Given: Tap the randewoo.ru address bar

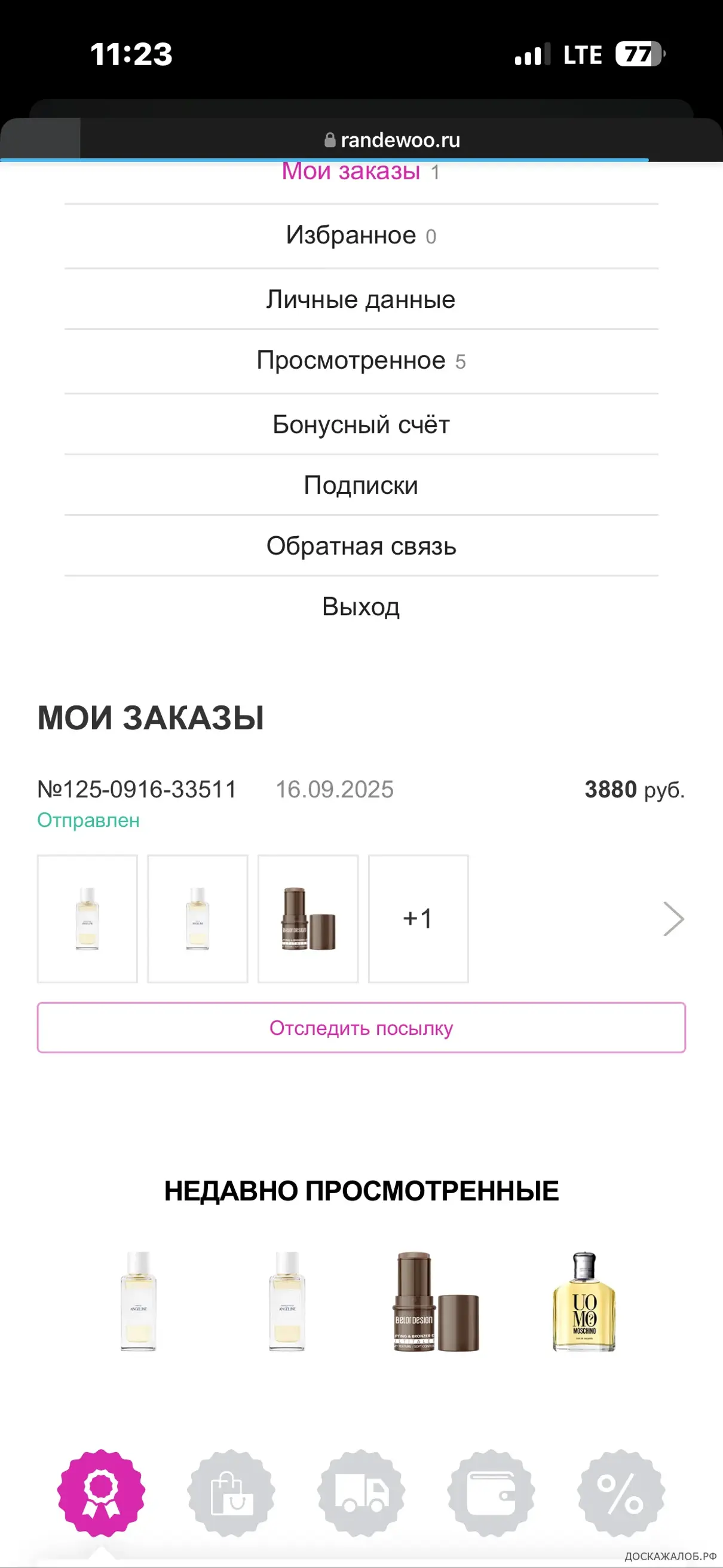Looking at the screenshot, I should coord(393,140).
